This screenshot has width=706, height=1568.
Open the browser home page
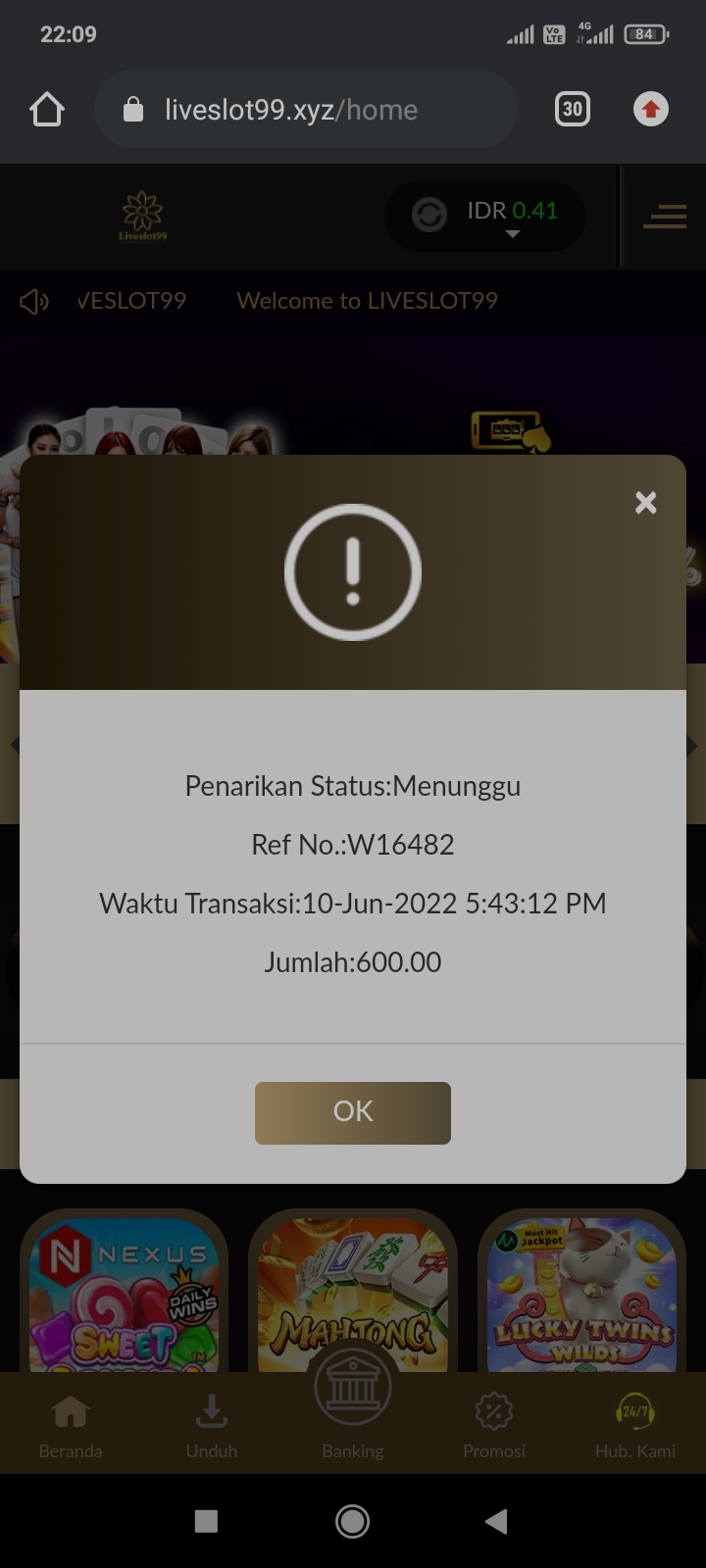47,110
